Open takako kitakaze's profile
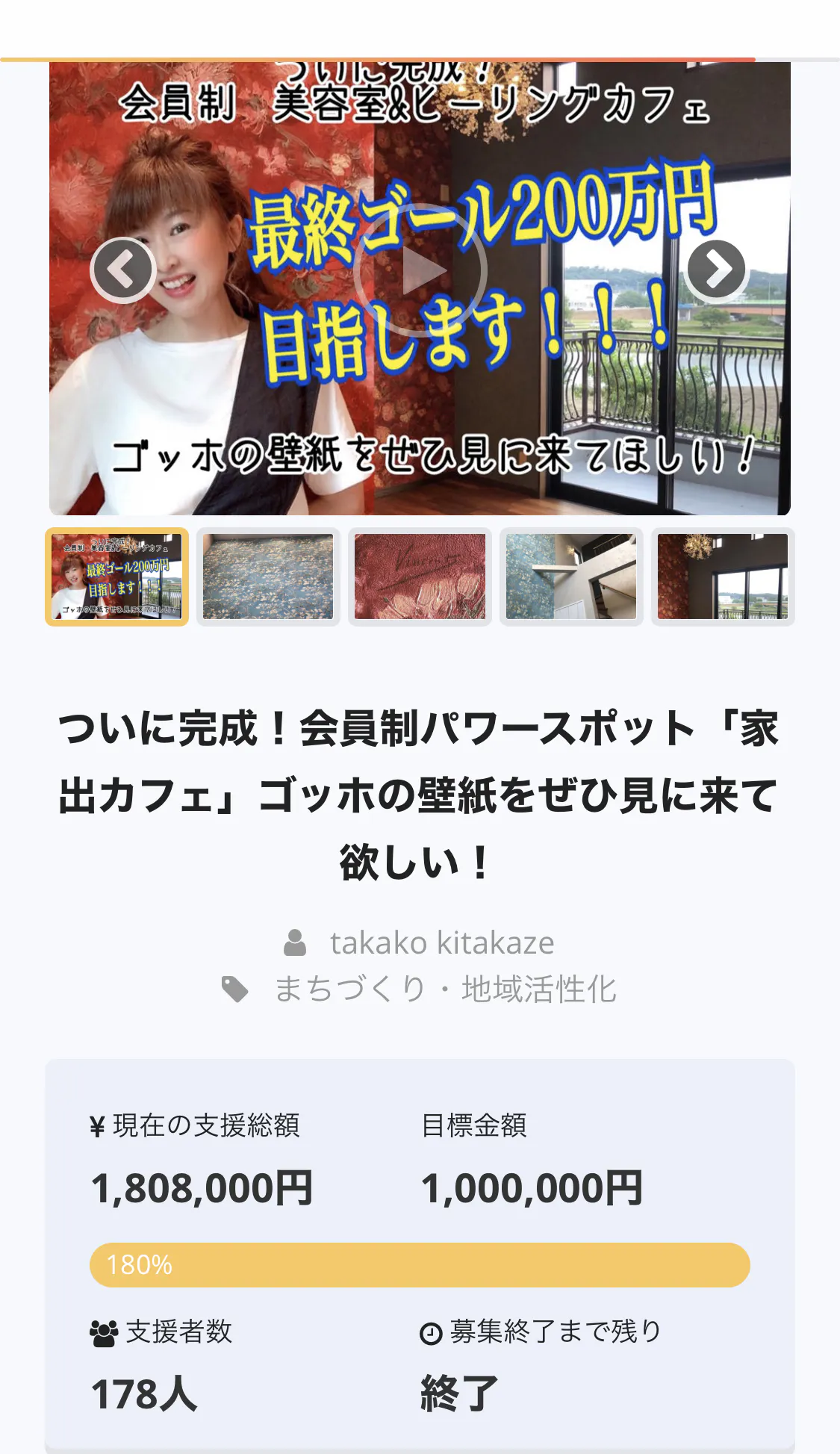The image size is (840, 1454). (441, 942)
